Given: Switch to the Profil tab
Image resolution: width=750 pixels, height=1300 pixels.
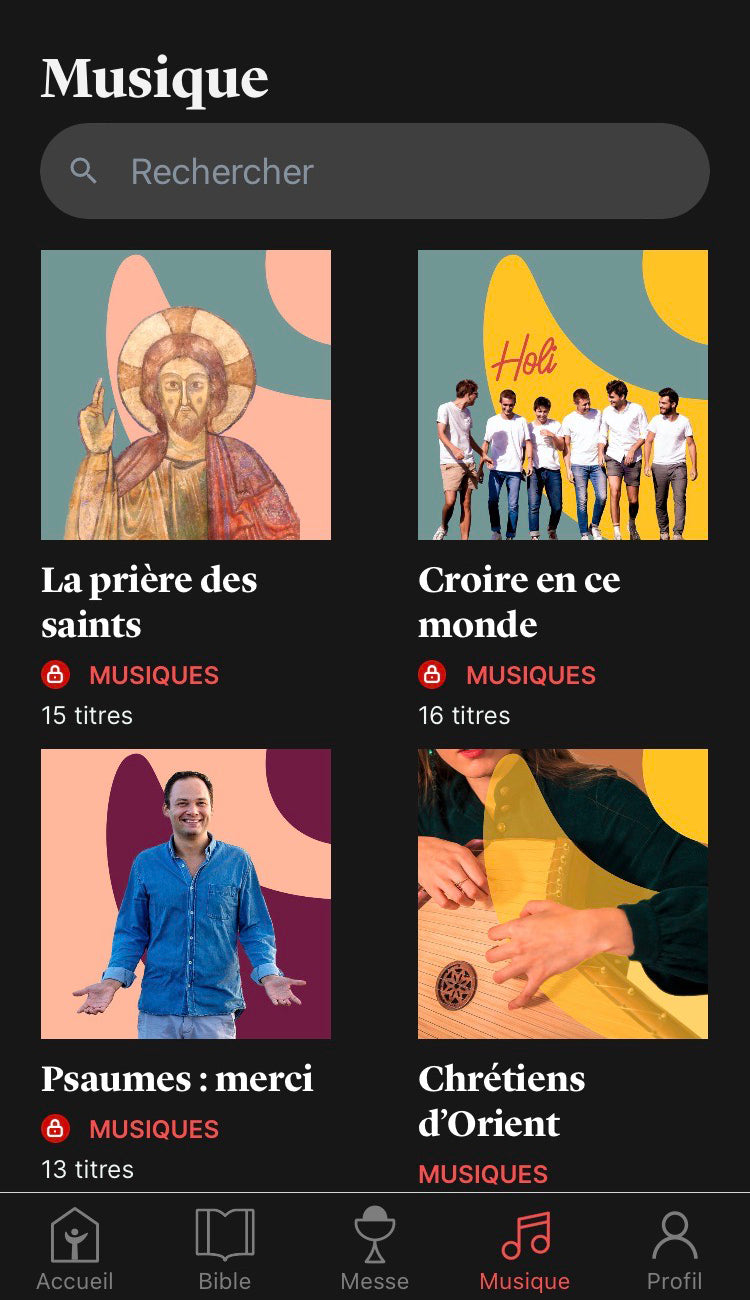Looking at the screenshot, I should pos(675,1248).
